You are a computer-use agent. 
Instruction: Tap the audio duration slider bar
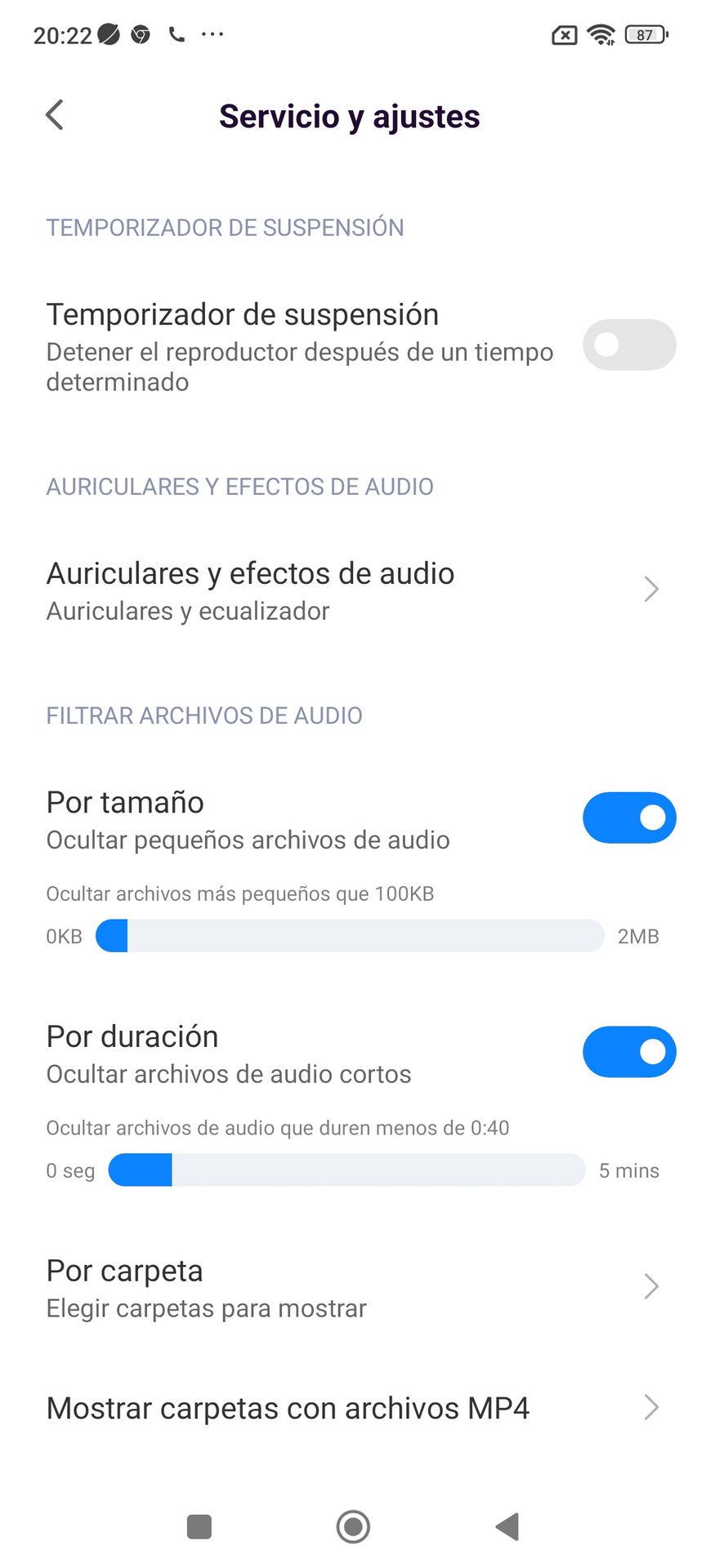tap(347, 1170)
